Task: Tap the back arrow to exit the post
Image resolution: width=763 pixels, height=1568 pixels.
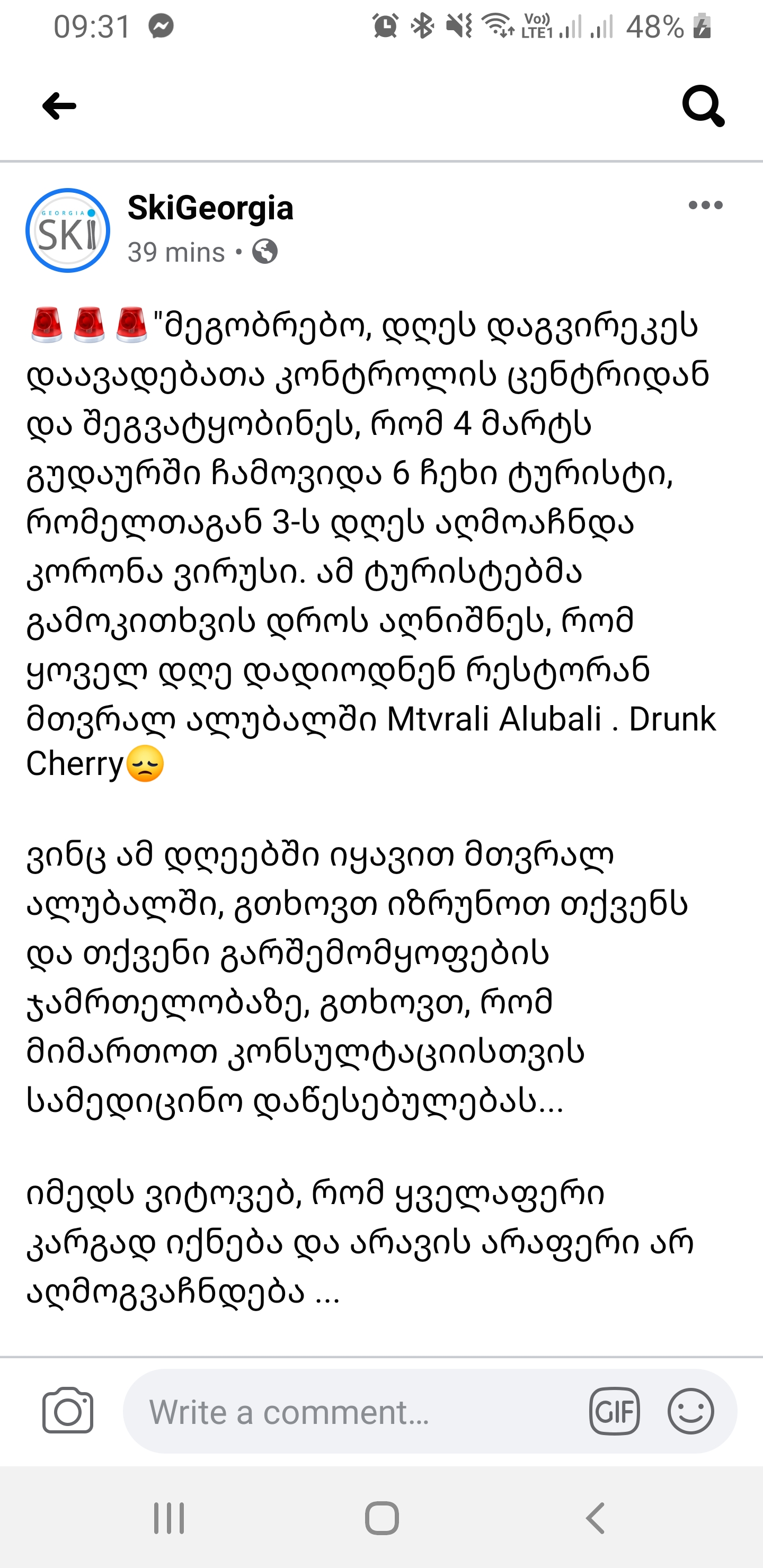Action: pos(58,105)
